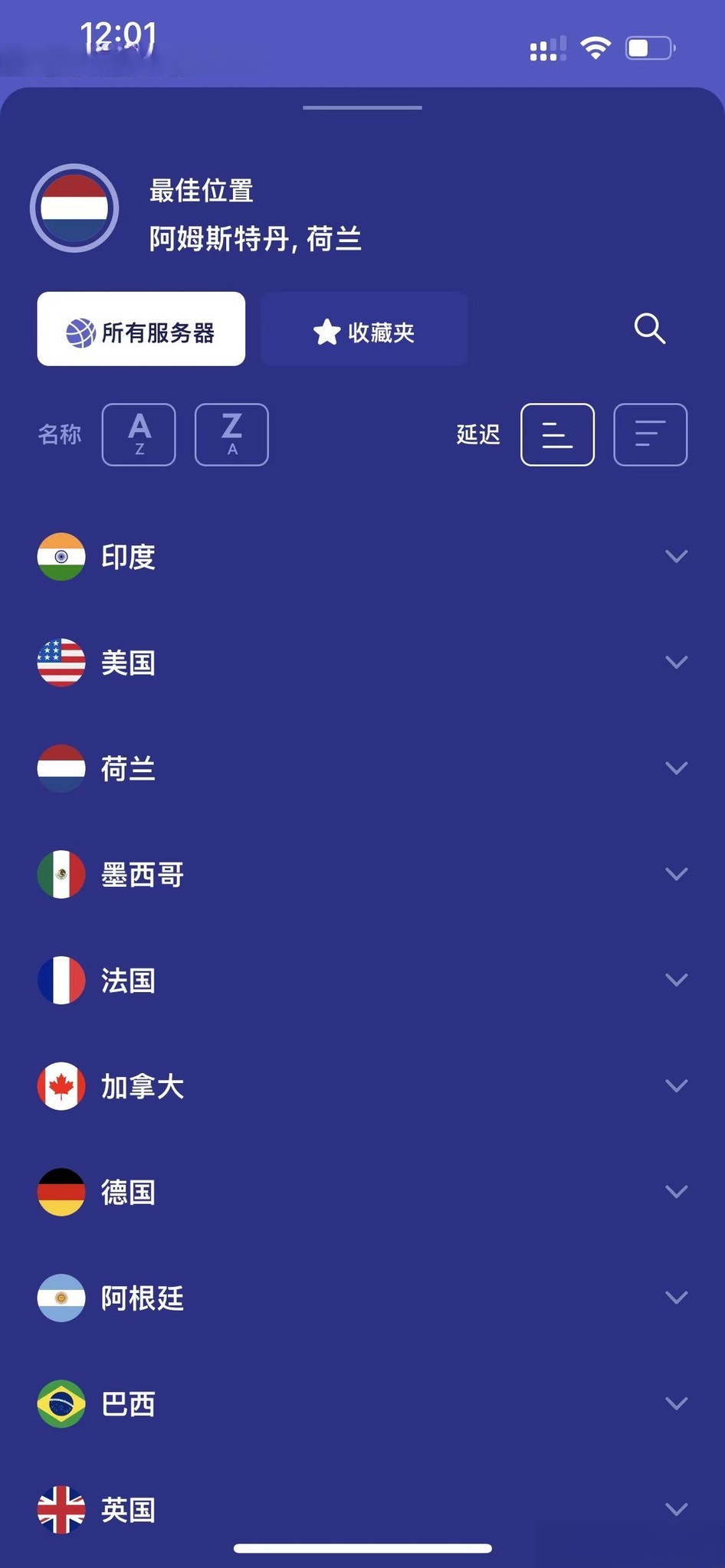This screenshot has height=1568, width=725.
Task: Sort server names Z to A
Action: [231, 434]
